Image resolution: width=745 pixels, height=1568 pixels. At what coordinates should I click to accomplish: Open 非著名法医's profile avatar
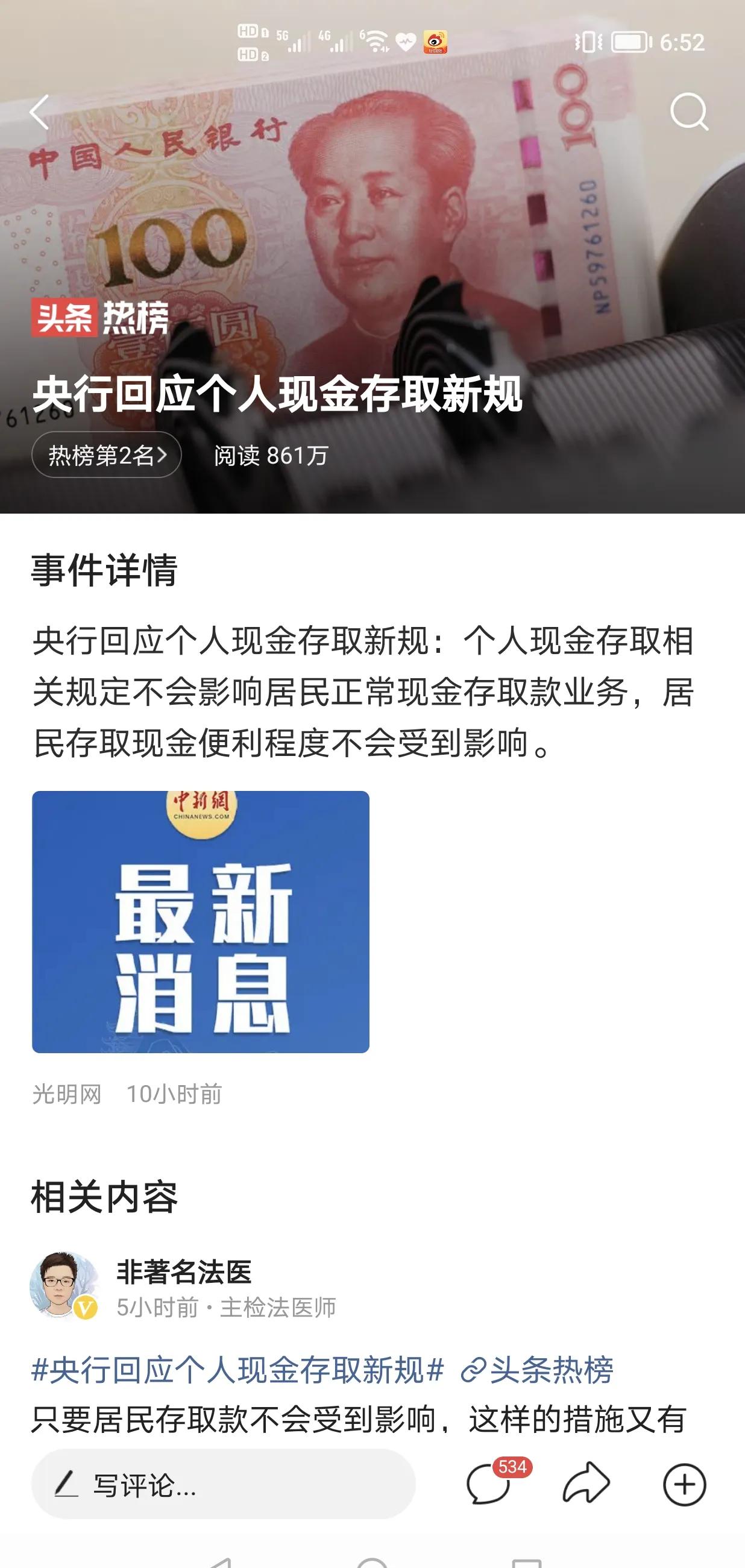tap(64, 1285)
